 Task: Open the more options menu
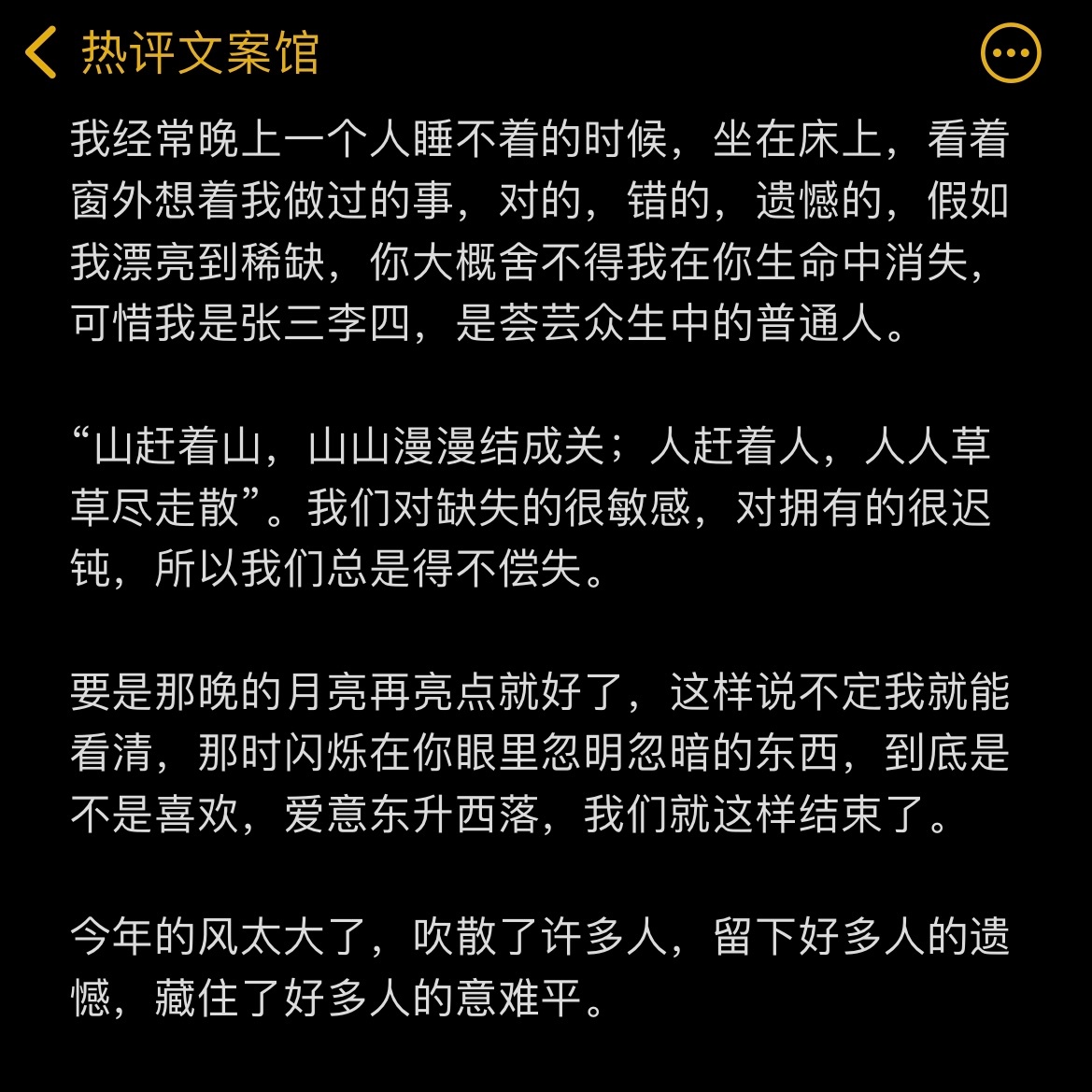[x=1011, y=53]
